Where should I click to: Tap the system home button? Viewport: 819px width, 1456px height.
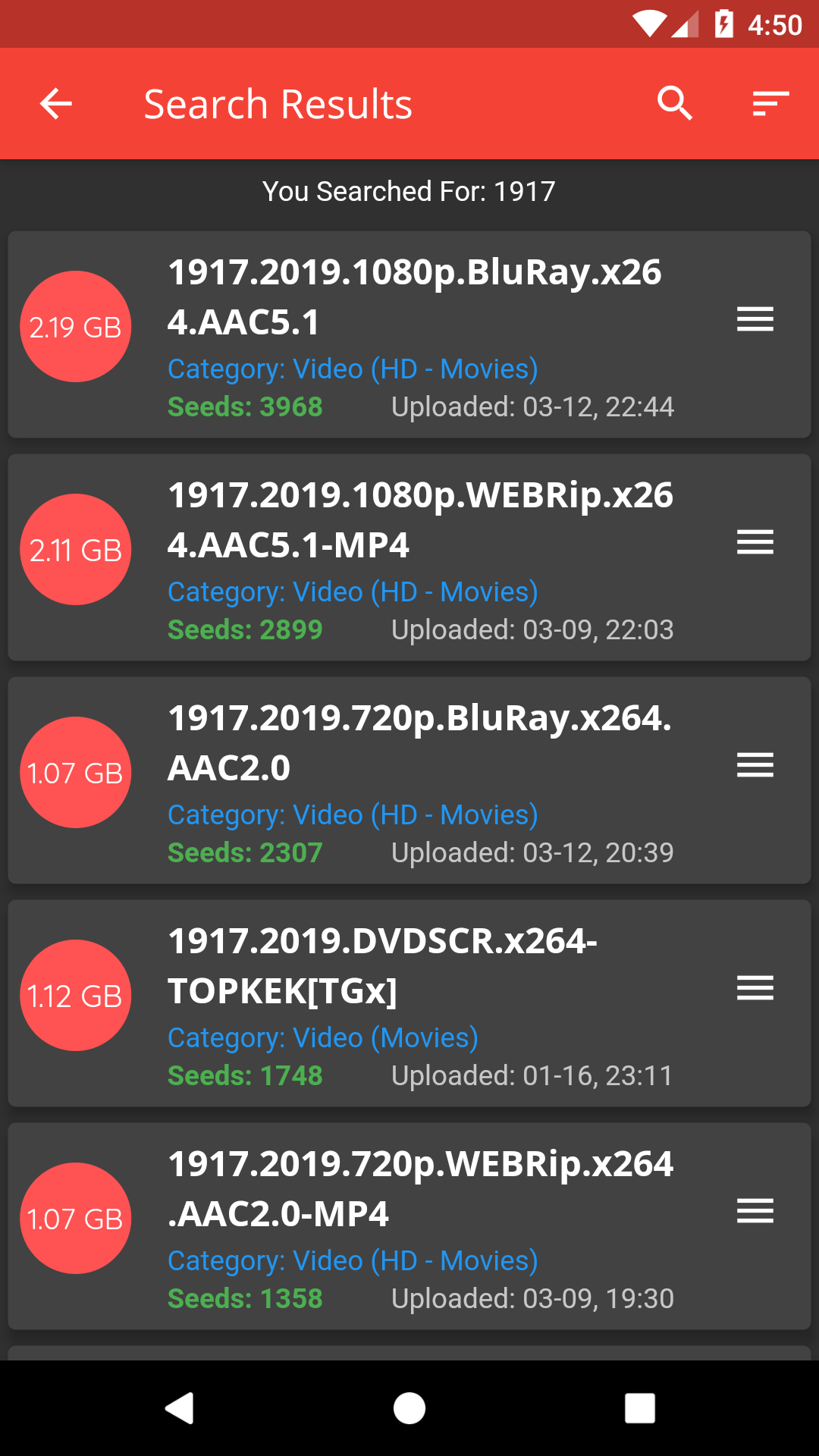(x=409, y=1408)
